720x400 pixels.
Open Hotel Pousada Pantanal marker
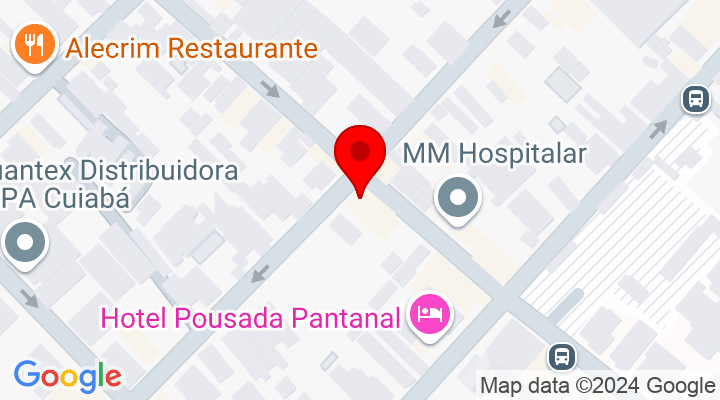click(x=432, y=315)
